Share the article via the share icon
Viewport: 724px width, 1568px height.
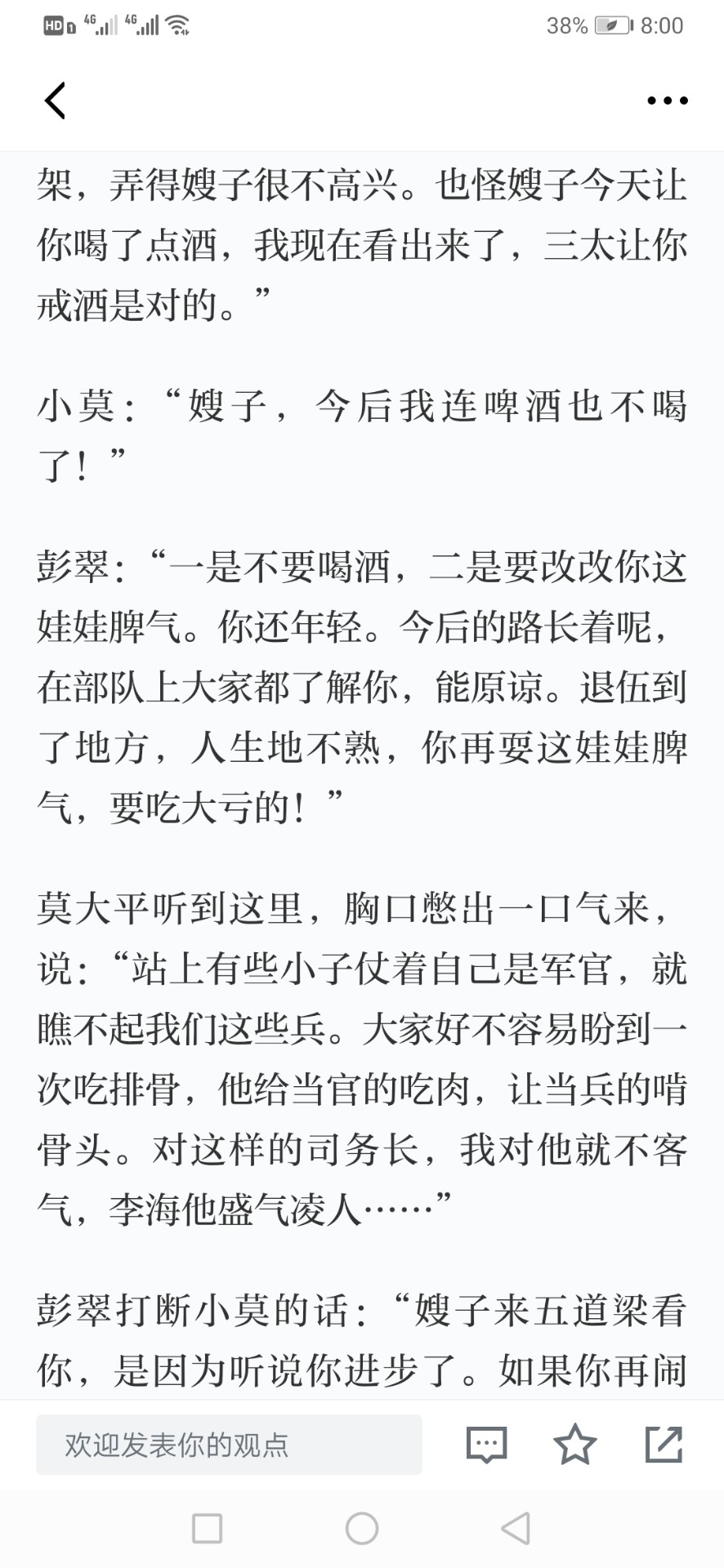point(664,1444)
